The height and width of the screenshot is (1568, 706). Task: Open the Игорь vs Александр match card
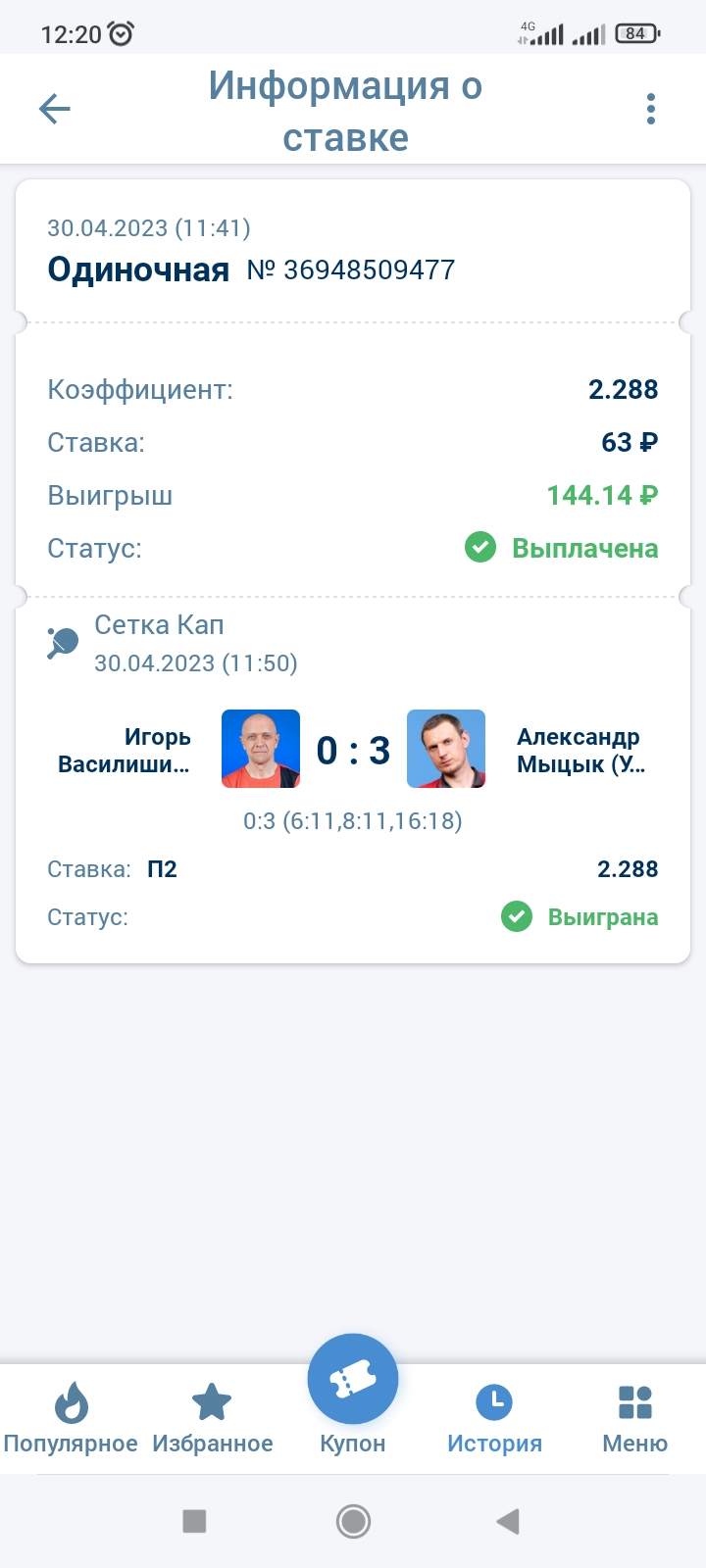353,751
